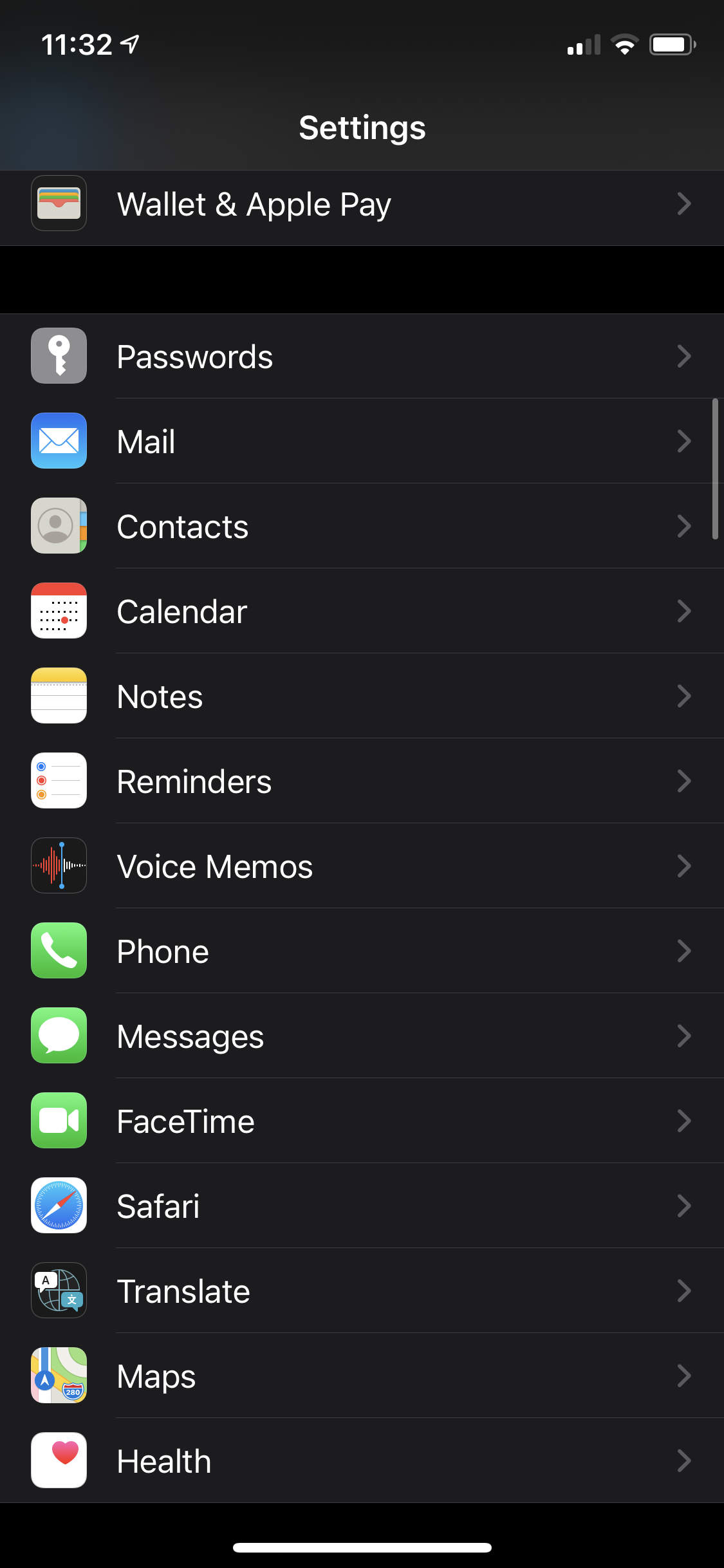The width and height of the screenshot is (724, 1568).
Task: Go to Health settings
Action: click(362, 1461)
